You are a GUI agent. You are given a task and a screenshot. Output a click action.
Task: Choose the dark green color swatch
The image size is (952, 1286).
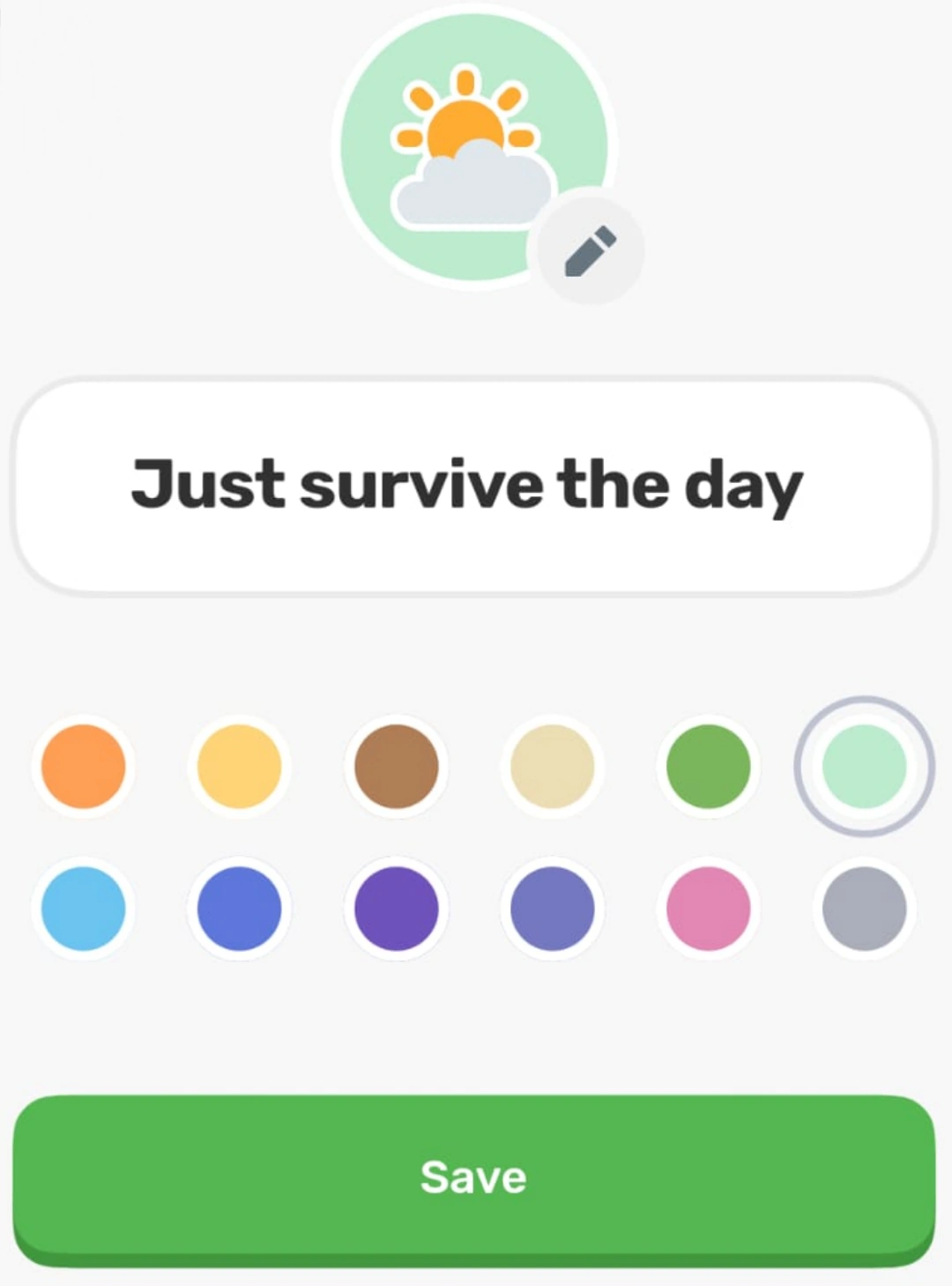point(708,766)
